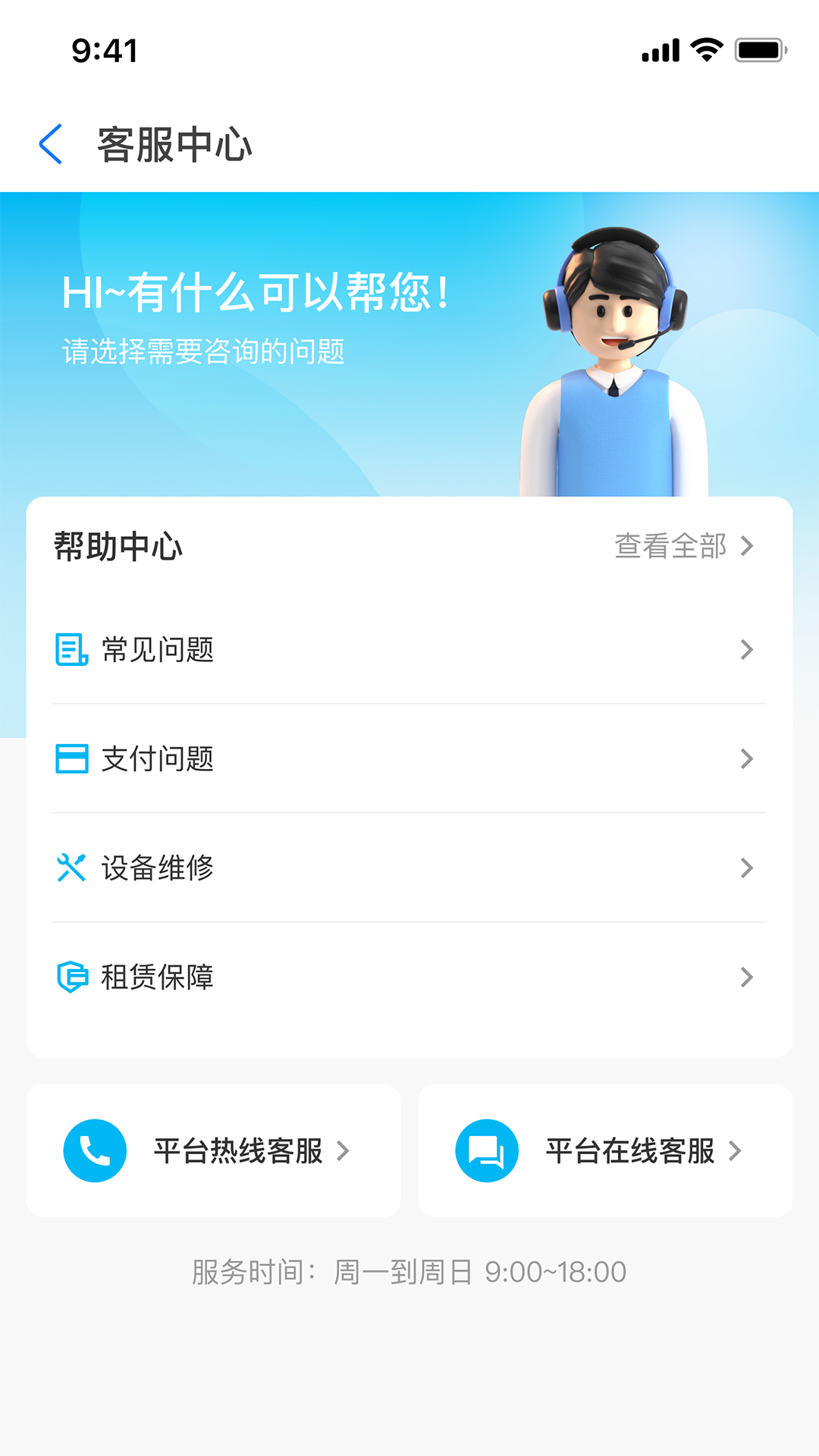Tap the 客服中心 page title
The width and height of the screenshot is (819, 1456).
[175, 144]
